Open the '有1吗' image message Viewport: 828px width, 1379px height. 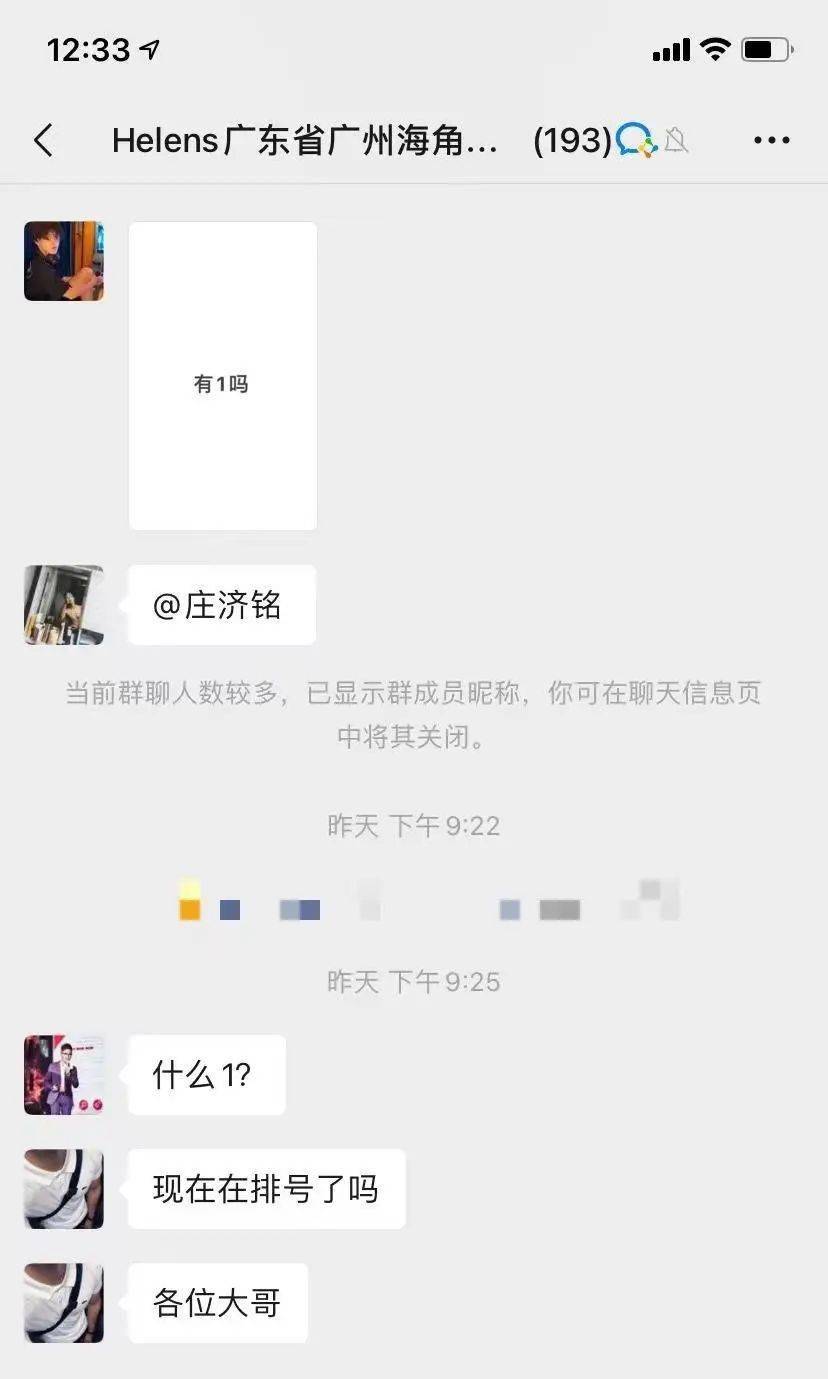pos(222,376)
